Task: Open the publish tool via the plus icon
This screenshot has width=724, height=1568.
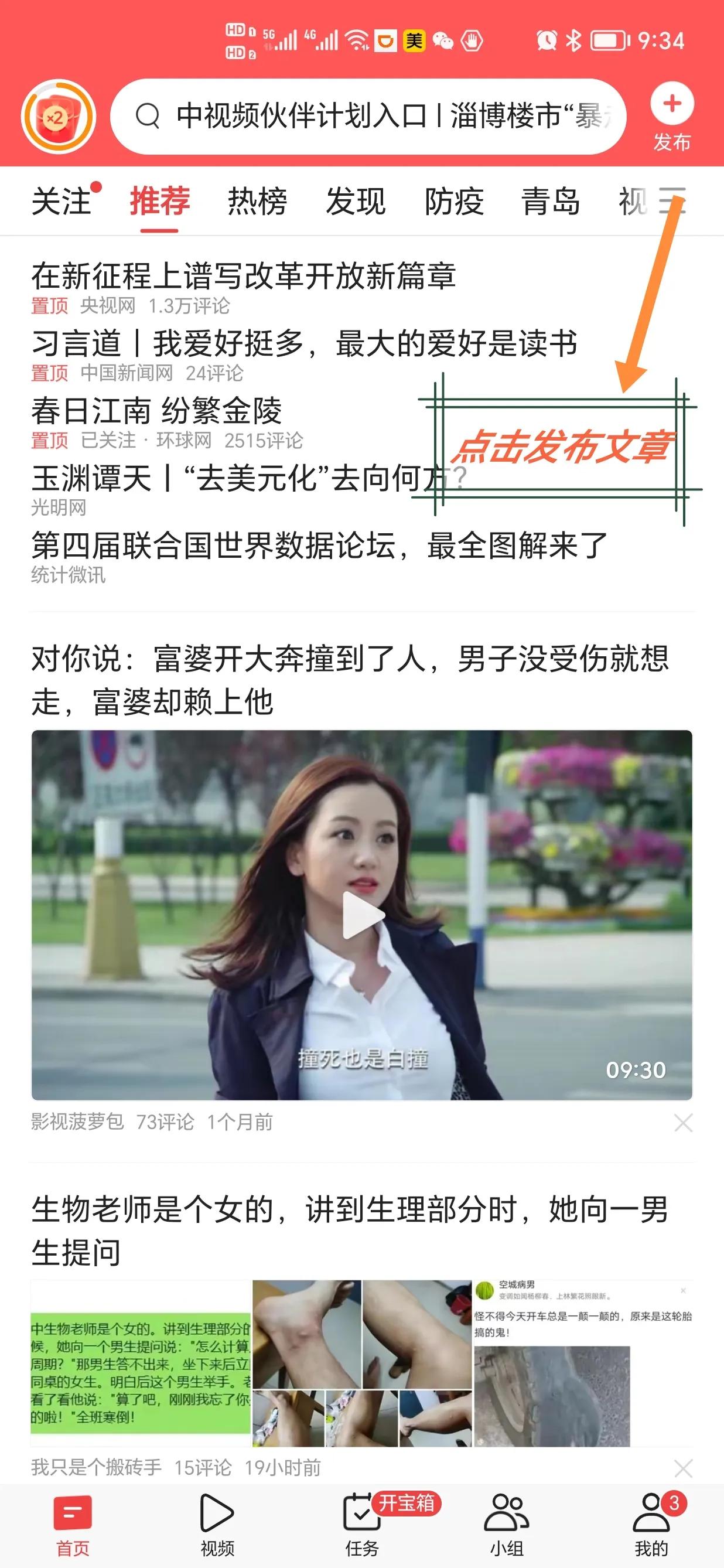Action: point(671,105)
